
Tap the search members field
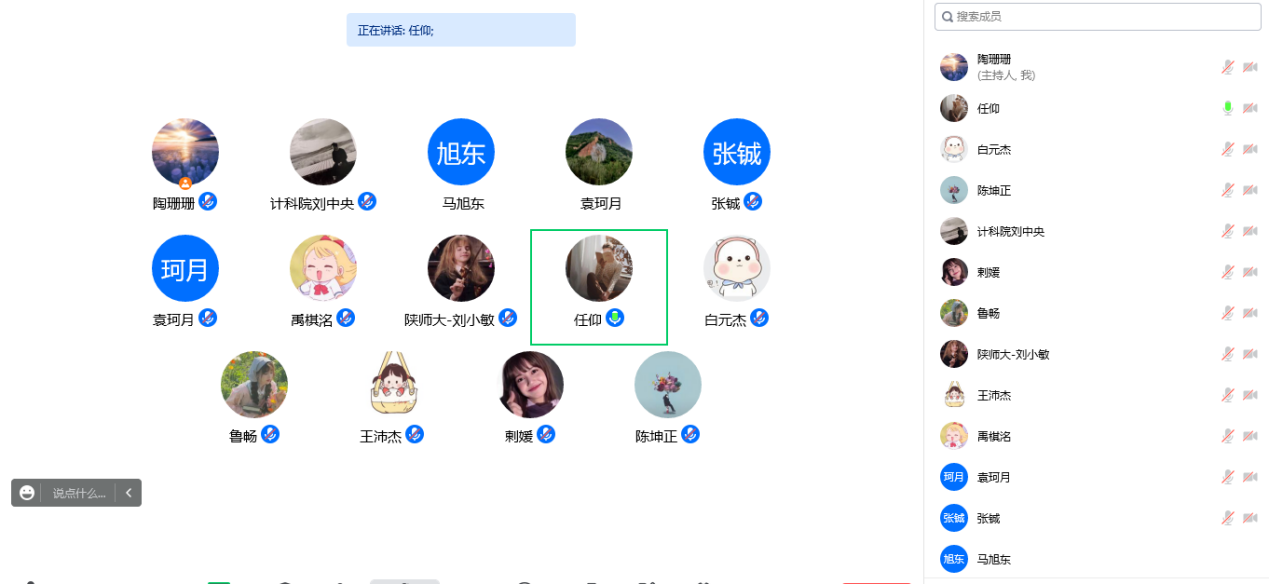click(x=1097, y=17)
